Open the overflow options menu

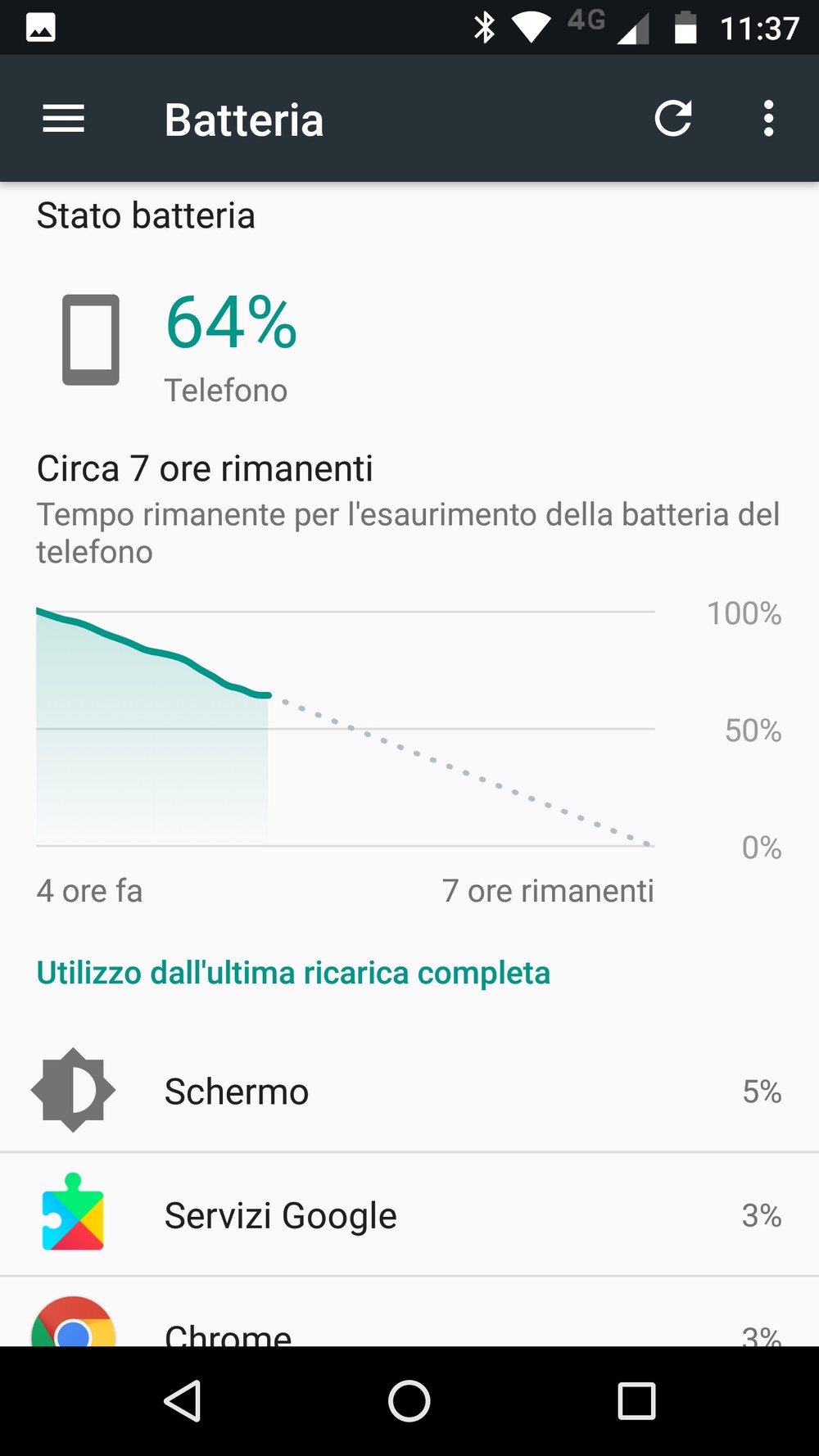tap(767, 120)
